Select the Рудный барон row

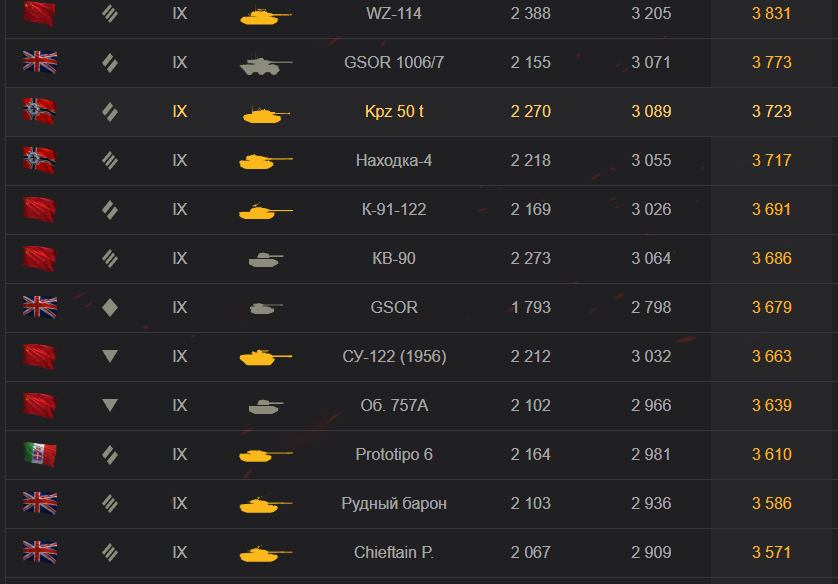[422, 503]
